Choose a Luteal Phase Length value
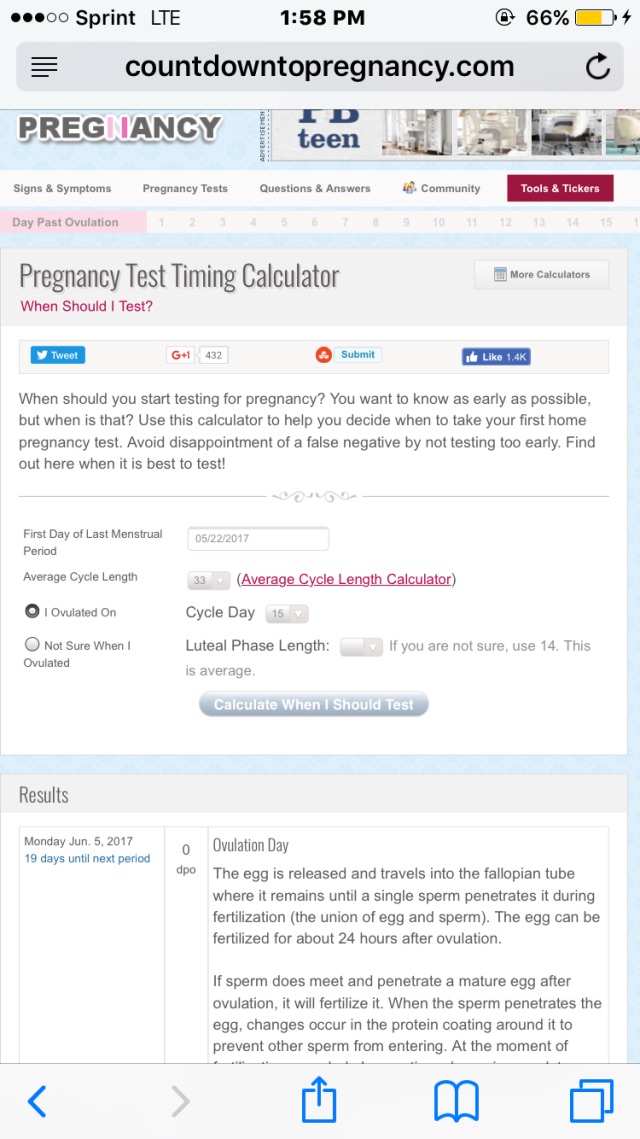This screenshot has height=1139, width=640. pyautogui.click(x=361, y=647)
